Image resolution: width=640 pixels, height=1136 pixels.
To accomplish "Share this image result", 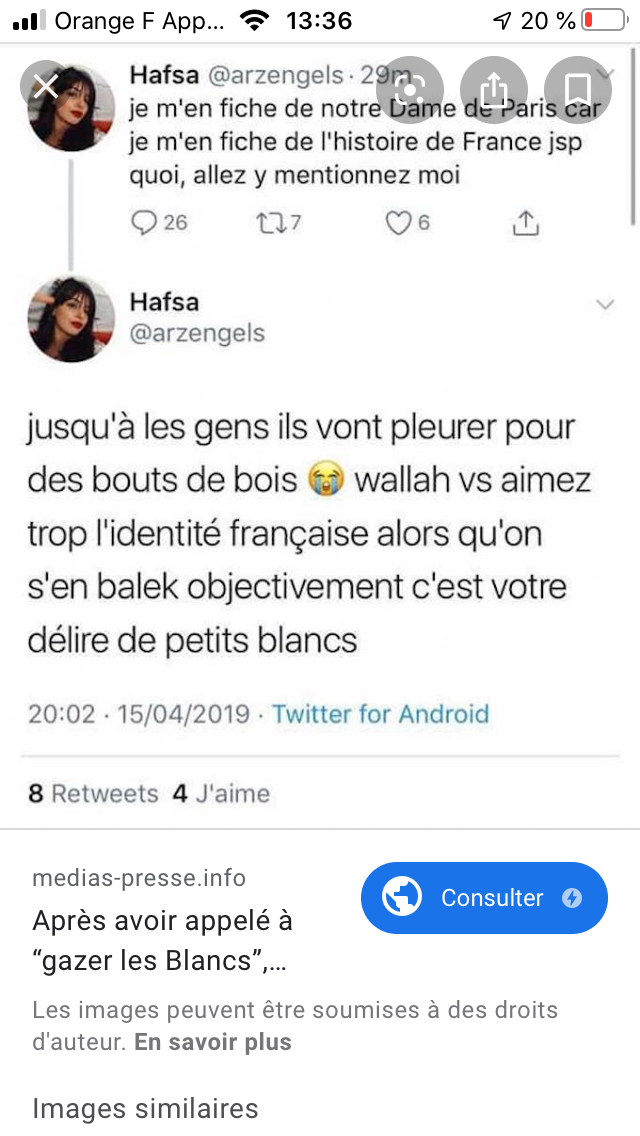I will click(492, 91).
